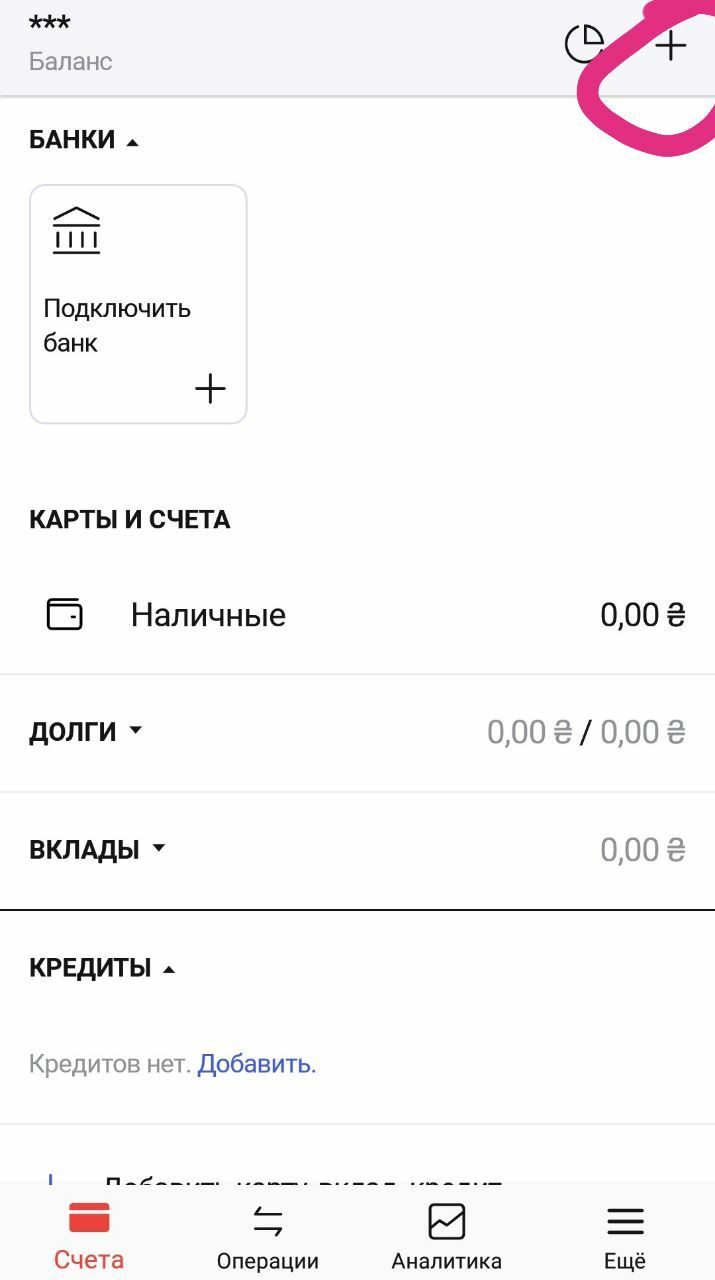Viewport: 715px width, 1280px height.
Task: Tap the plus icon in the header
Action: [x=670, y=45]
